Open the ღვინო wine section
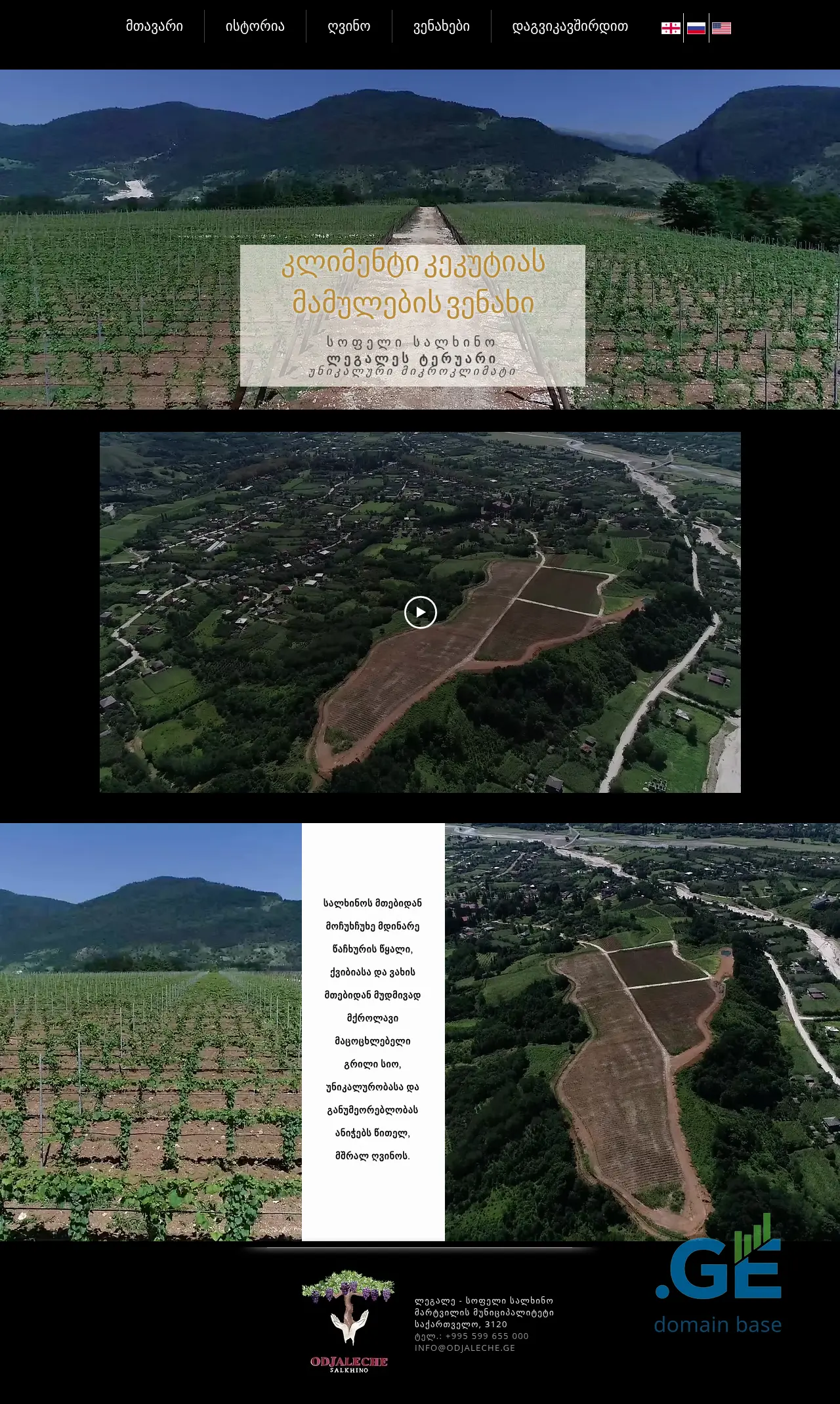The width and height of the screenshot is (840, 1404). point(348,26)
